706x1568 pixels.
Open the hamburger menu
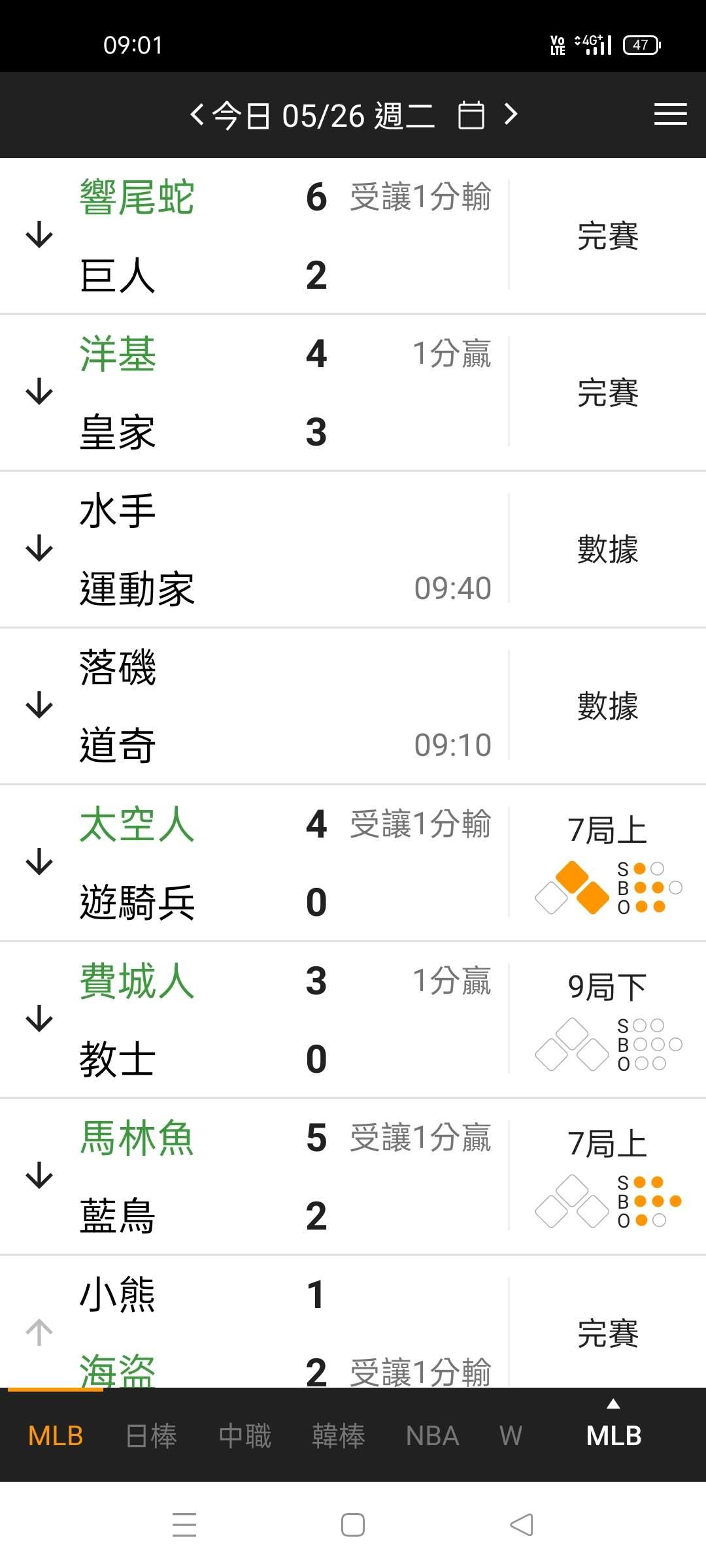(671, 114)
